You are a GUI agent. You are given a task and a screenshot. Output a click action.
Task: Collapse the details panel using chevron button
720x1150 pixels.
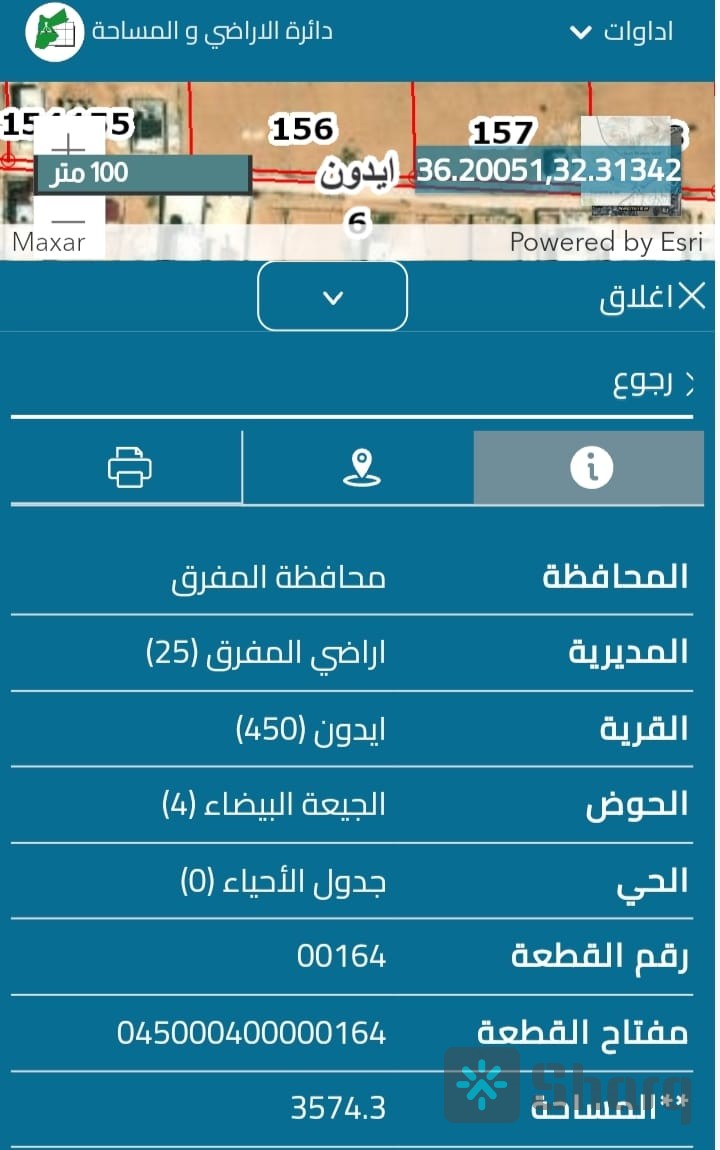[x=332, y=296]
